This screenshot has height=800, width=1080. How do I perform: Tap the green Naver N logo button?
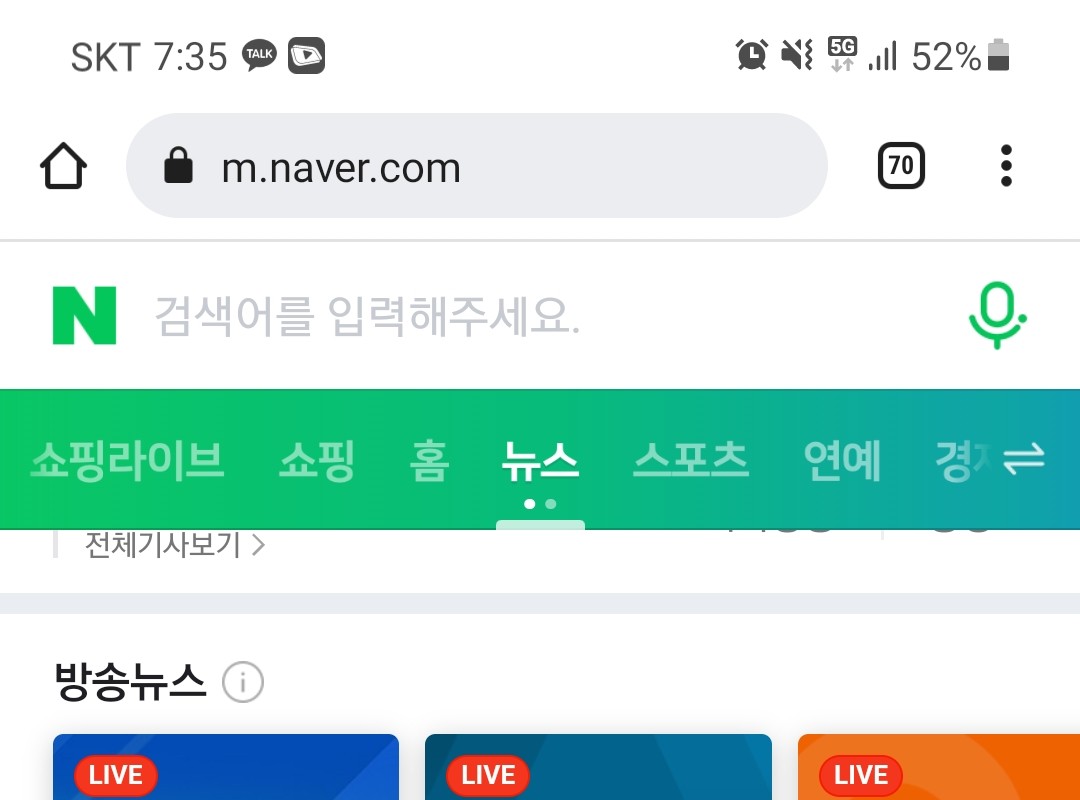84,316
